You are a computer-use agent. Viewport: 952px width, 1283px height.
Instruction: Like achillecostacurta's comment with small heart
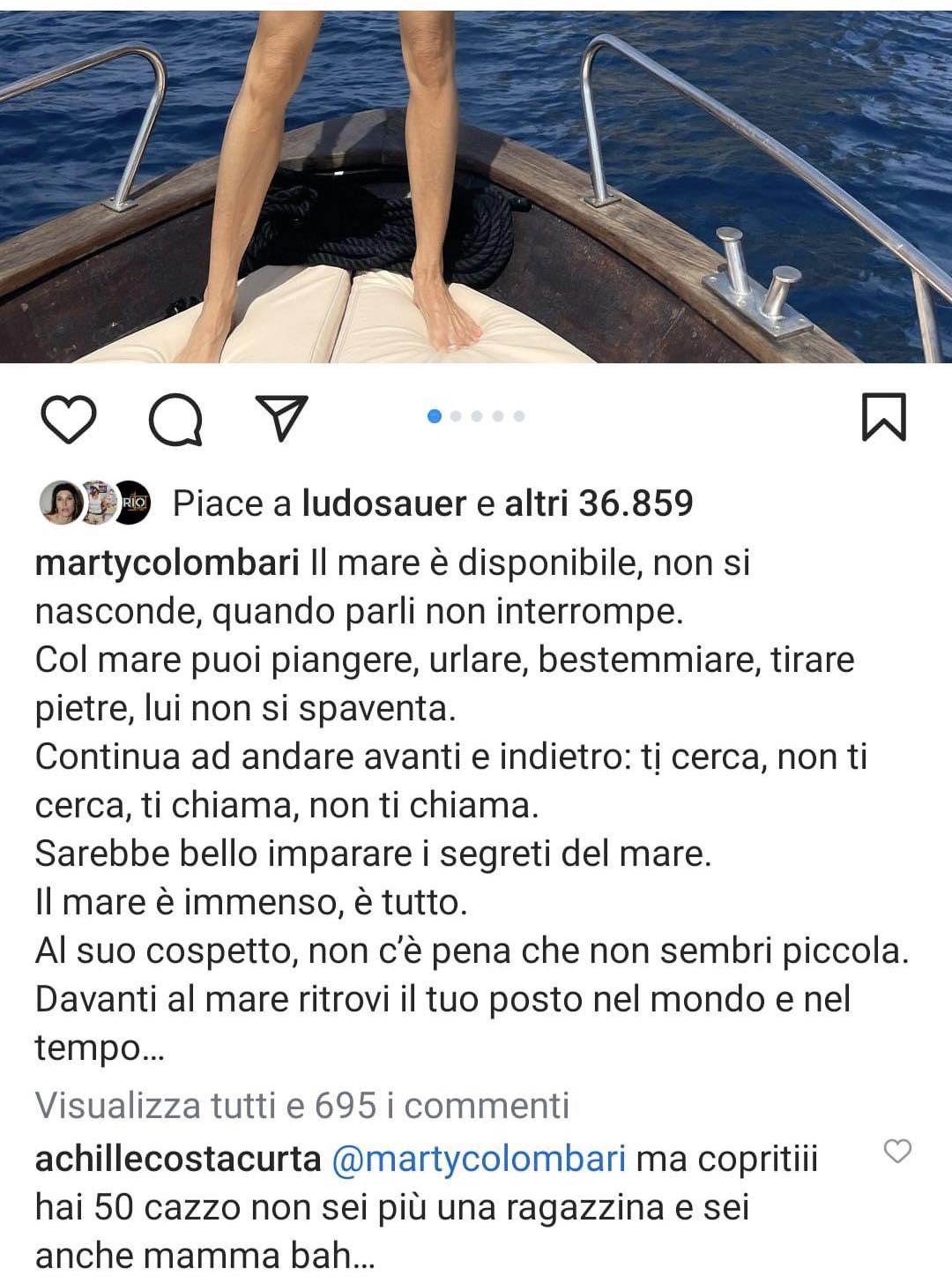pyautogui.click(x=897, y=1151)
